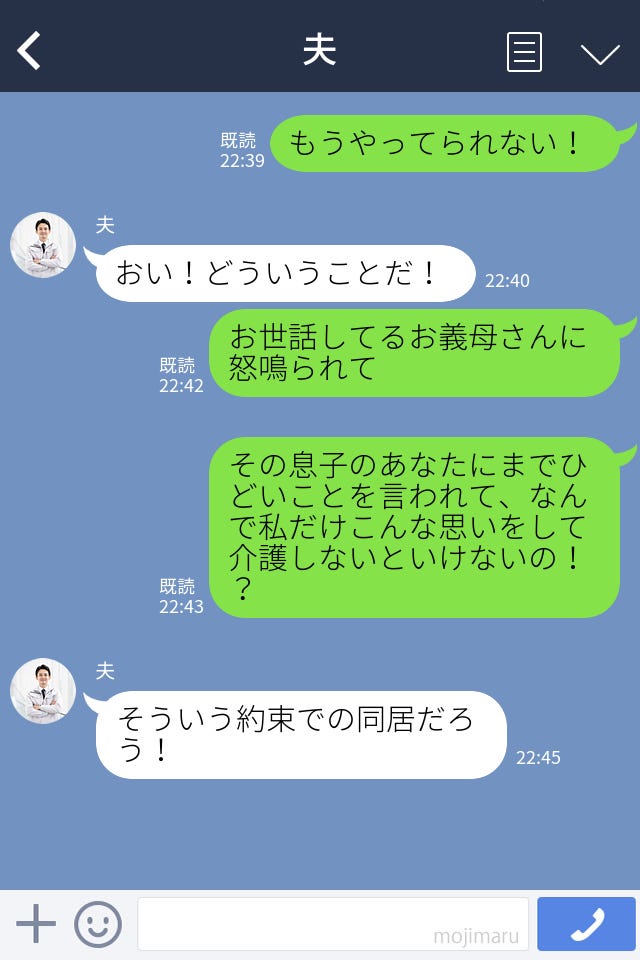
Task: Open 夫's avatar beside 'おい！どういうことだ！'
Action: pyautogui.click(x=43, y=245)
